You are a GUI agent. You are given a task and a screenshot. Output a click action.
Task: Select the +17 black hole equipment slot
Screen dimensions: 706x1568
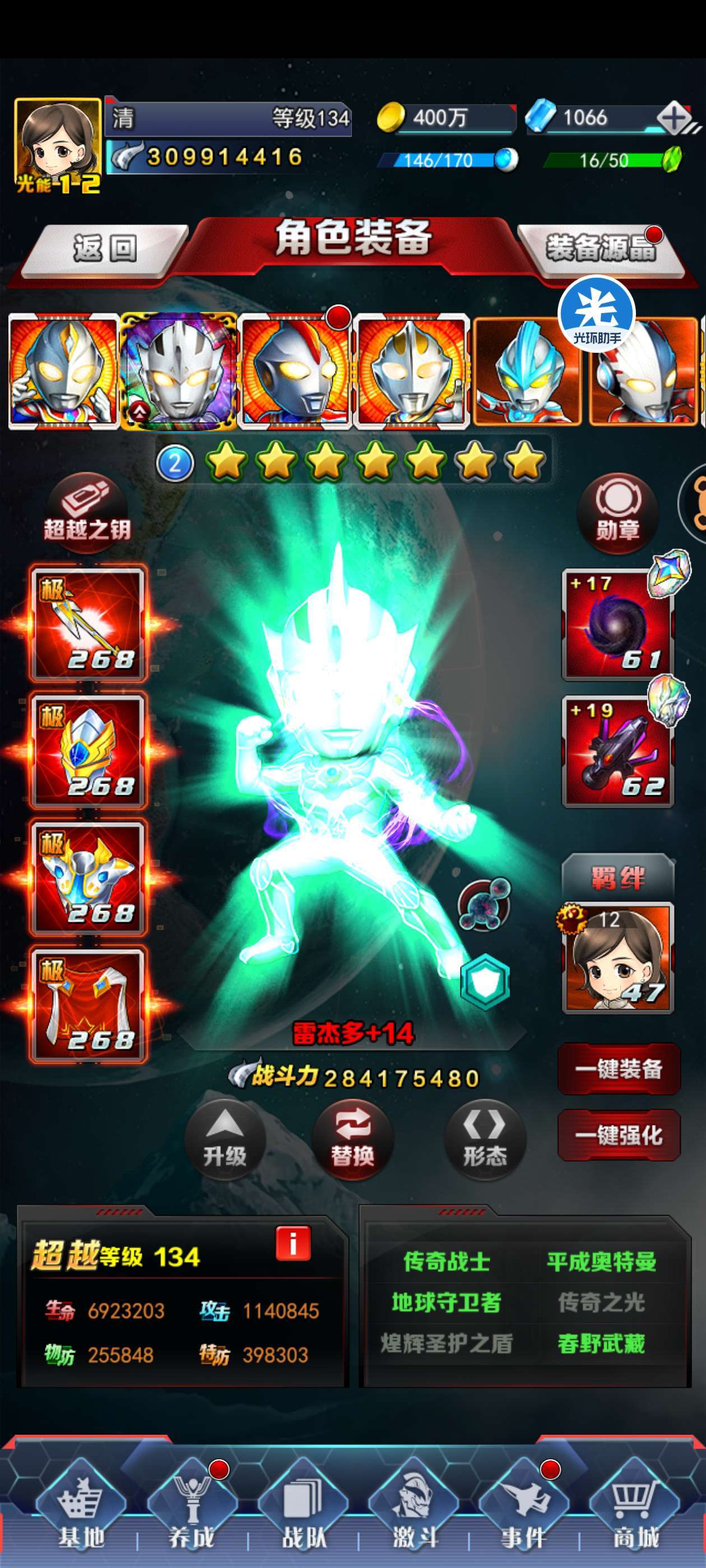coord(617,624)
